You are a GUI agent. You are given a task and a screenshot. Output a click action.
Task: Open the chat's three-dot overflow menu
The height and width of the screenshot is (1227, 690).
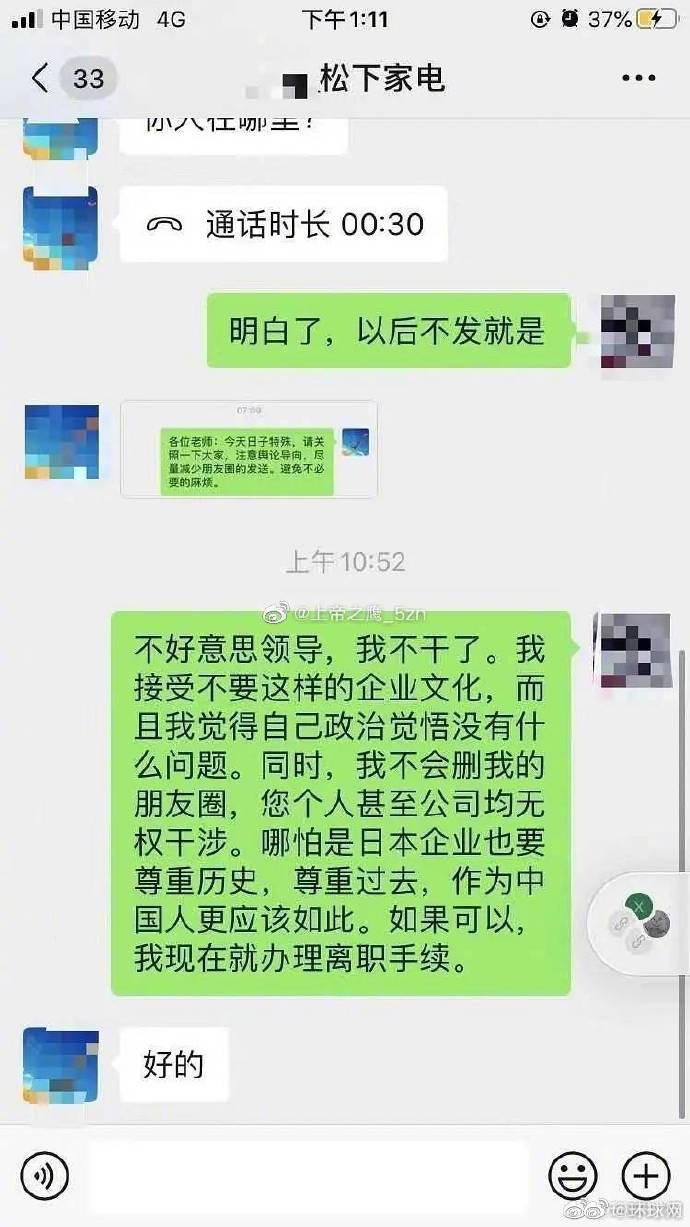pos(638,79)
